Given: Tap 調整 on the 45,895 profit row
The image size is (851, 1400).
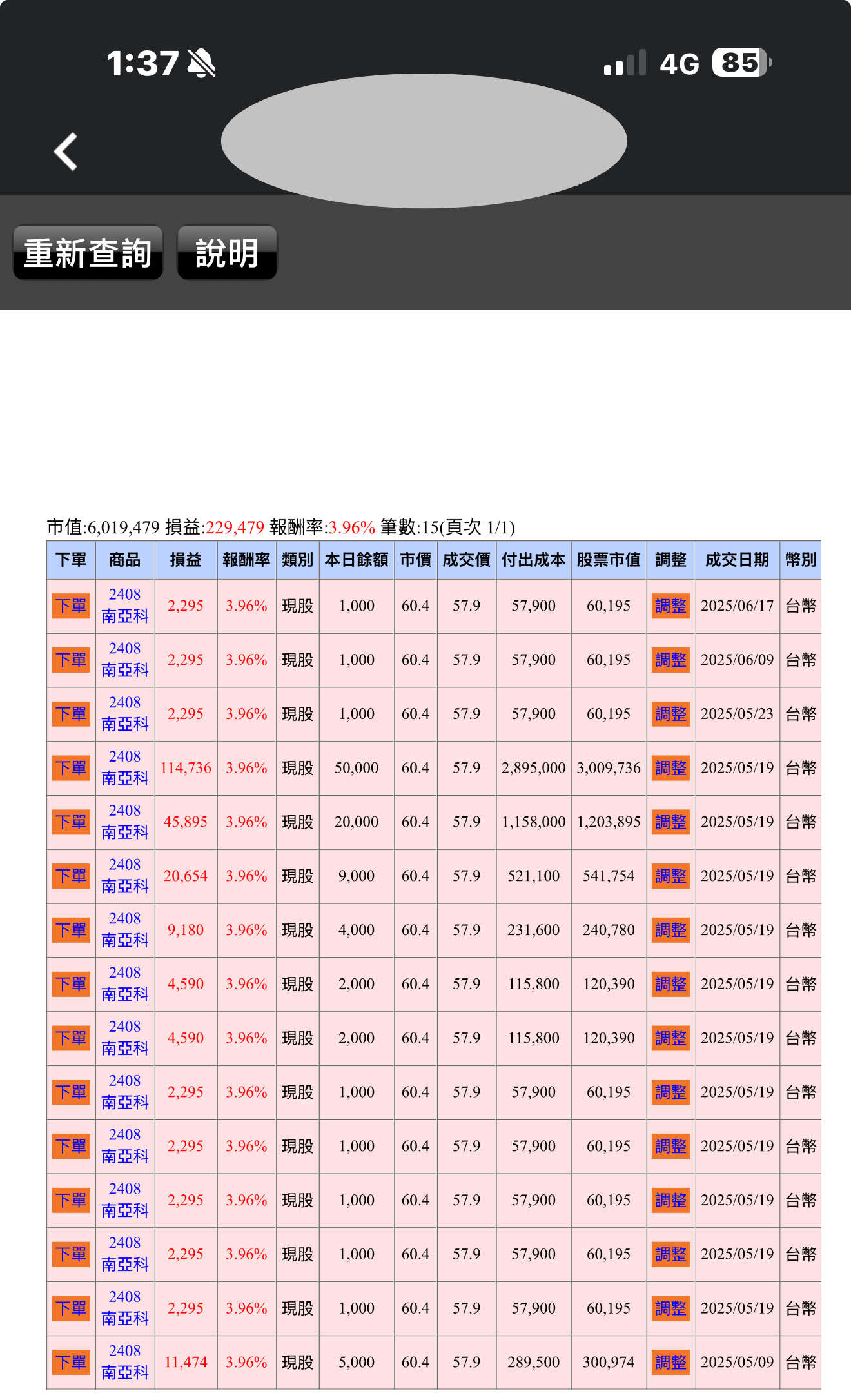Looking at the screenshot, I should point(670,822).
